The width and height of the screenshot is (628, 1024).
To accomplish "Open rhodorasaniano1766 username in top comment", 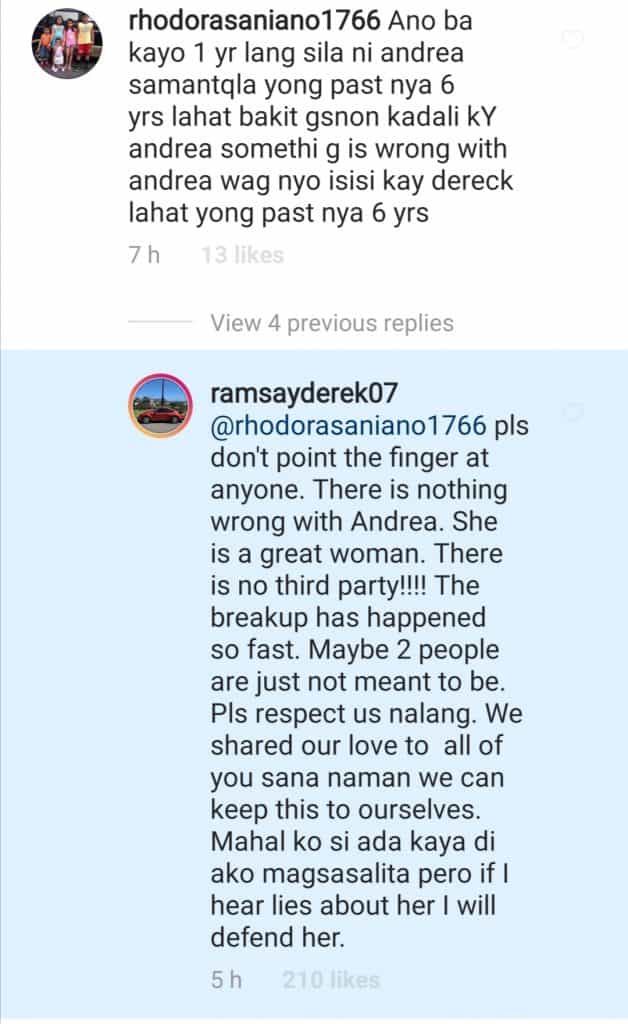I will (x=254, y=20).
